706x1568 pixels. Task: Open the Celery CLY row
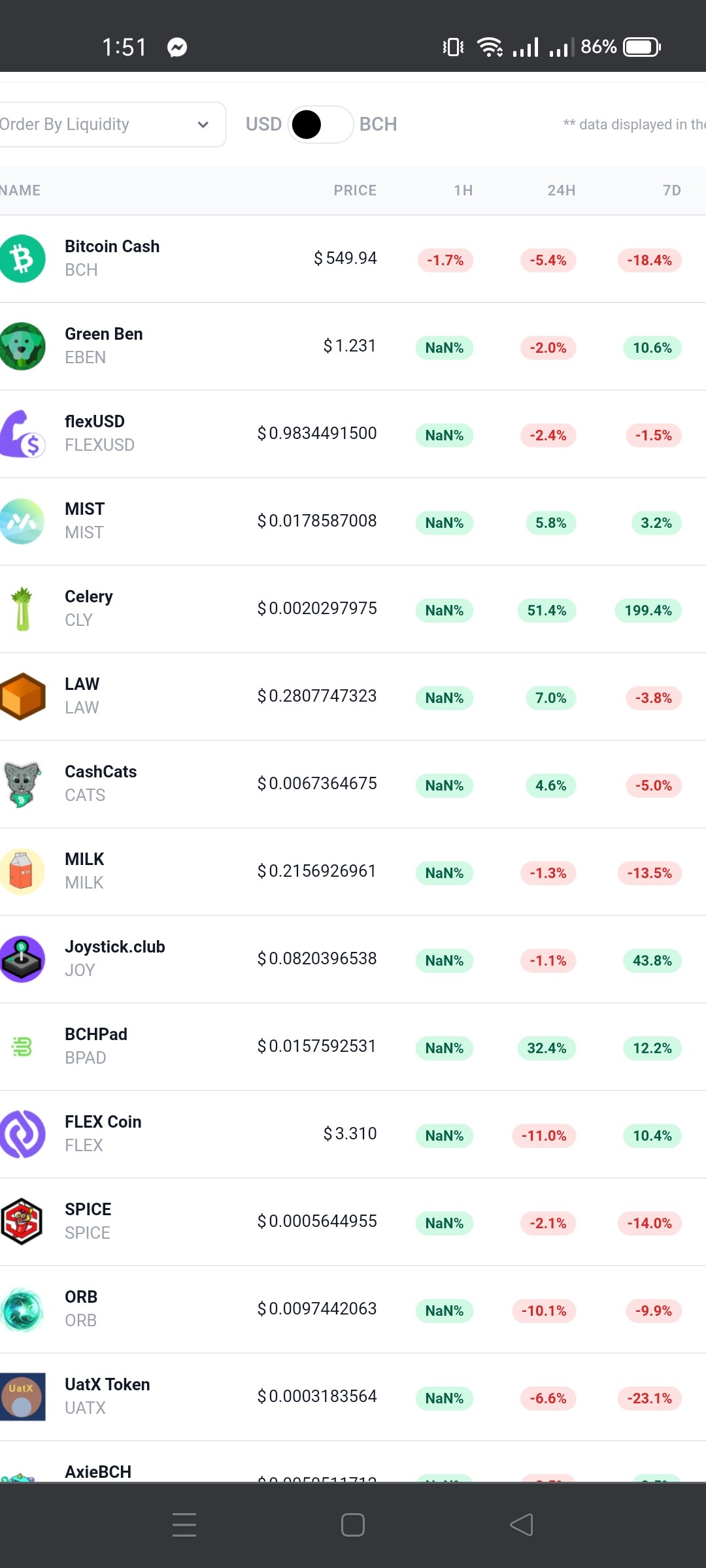click(x=353, y=609)
